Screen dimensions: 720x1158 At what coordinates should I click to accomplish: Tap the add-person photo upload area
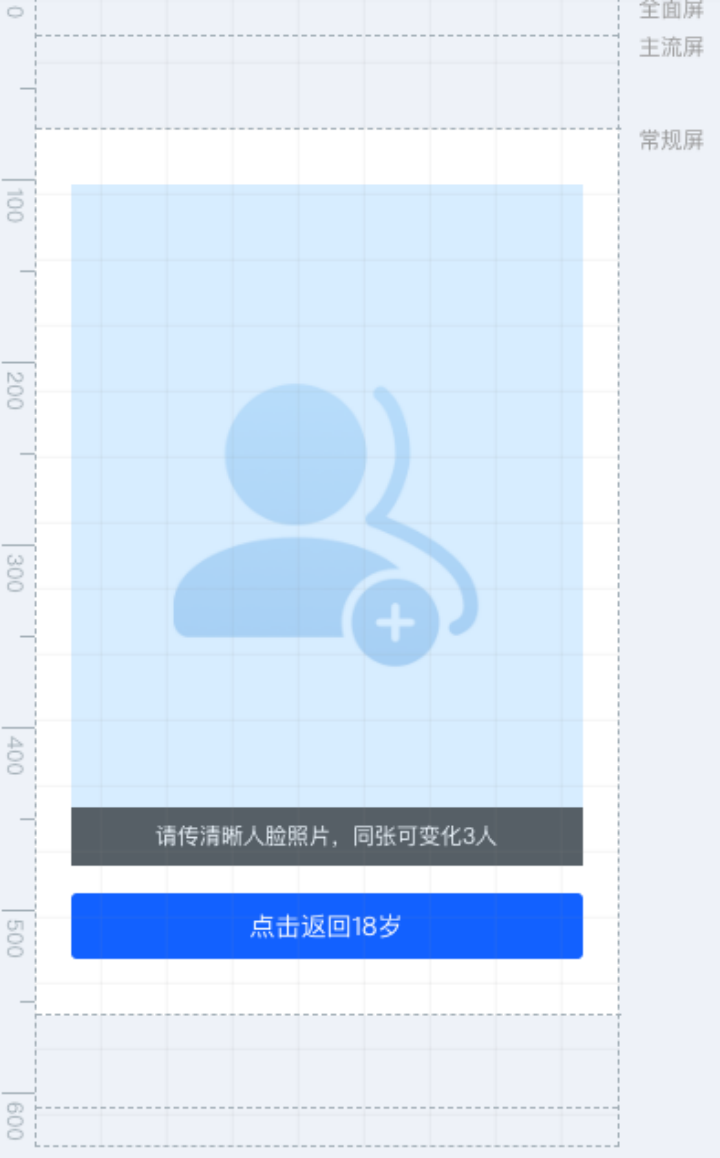[326, 496]
